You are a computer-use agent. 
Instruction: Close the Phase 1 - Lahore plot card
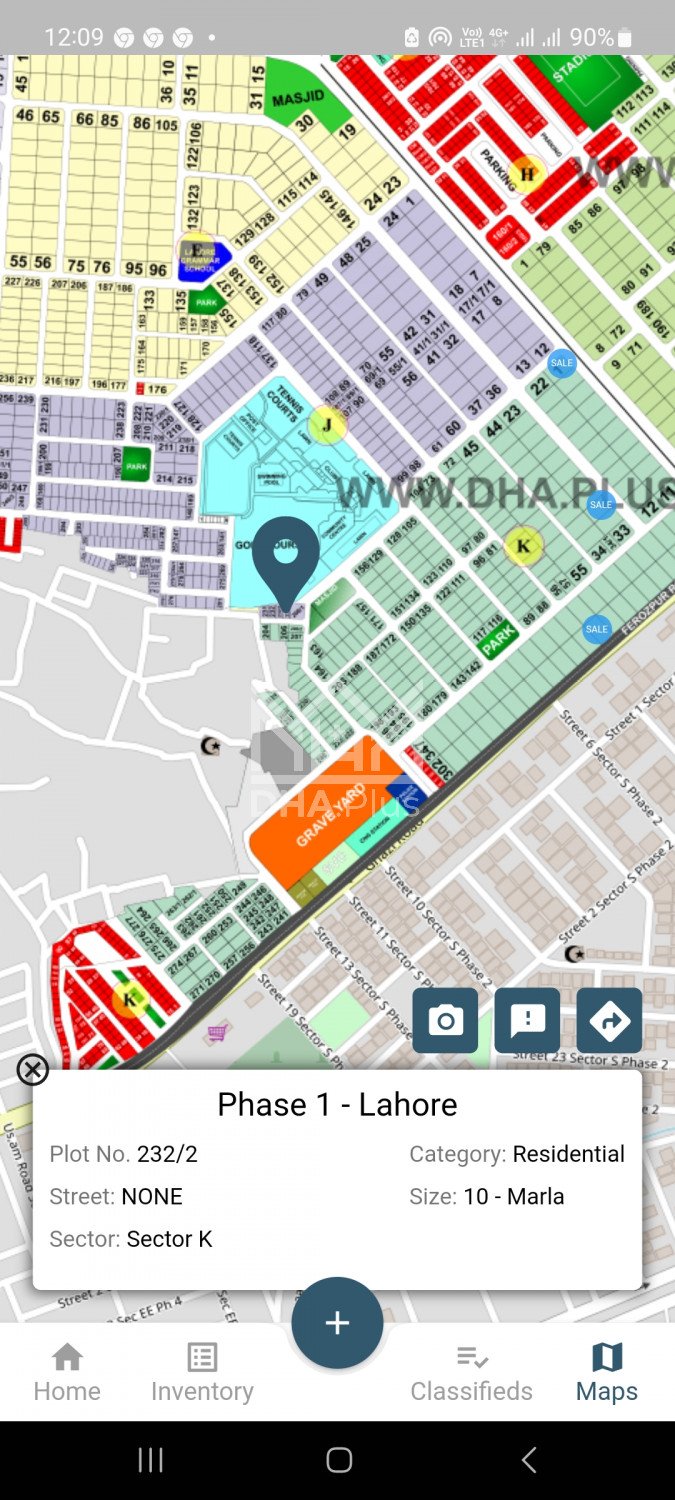tap(33, 1070)
